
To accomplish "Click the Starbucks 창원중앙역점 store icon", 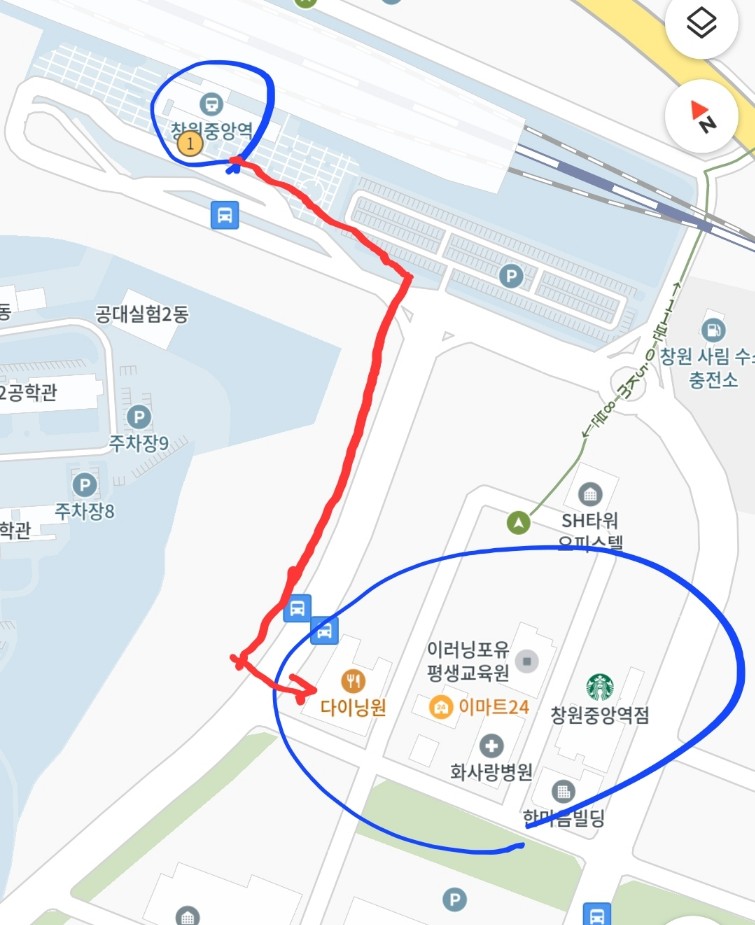I will point(598,688).
